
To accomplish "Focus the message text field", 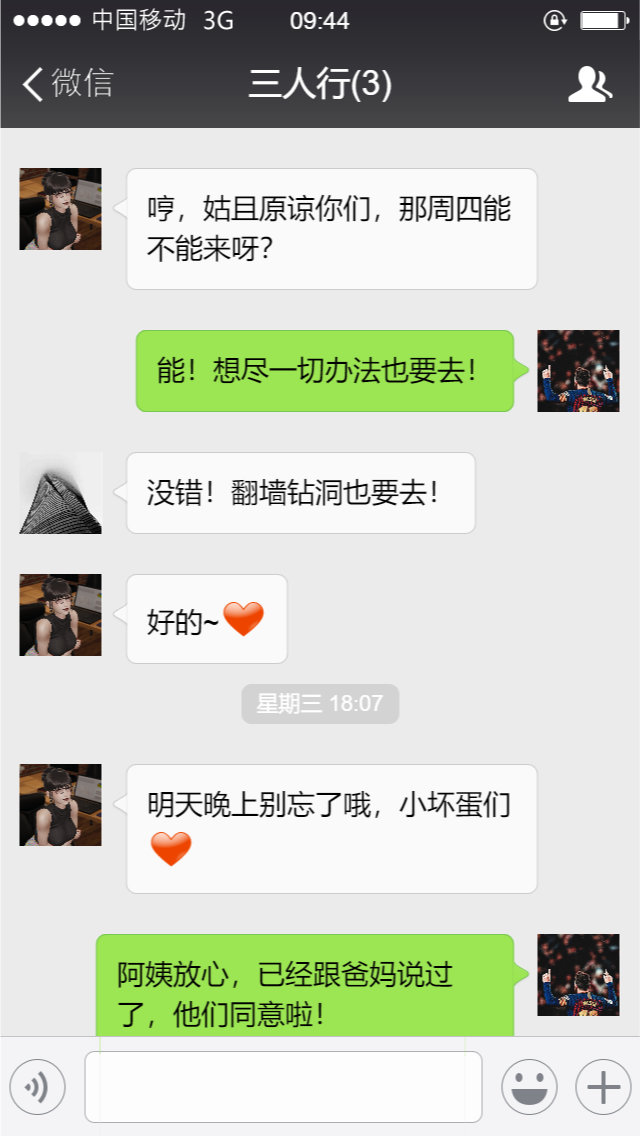I will [x=283, y=1086].
